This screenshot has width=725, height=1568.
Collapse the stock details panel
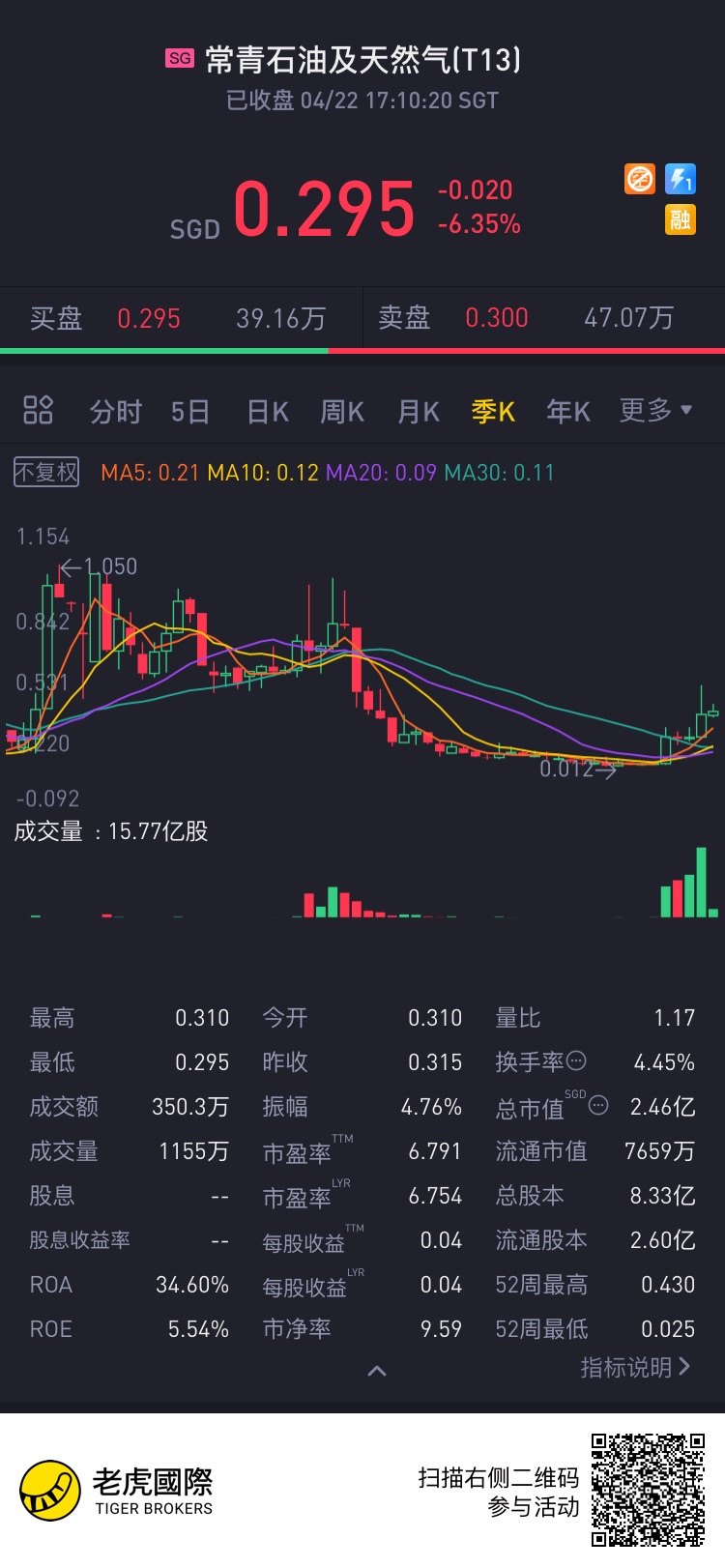pos(377,1371)
